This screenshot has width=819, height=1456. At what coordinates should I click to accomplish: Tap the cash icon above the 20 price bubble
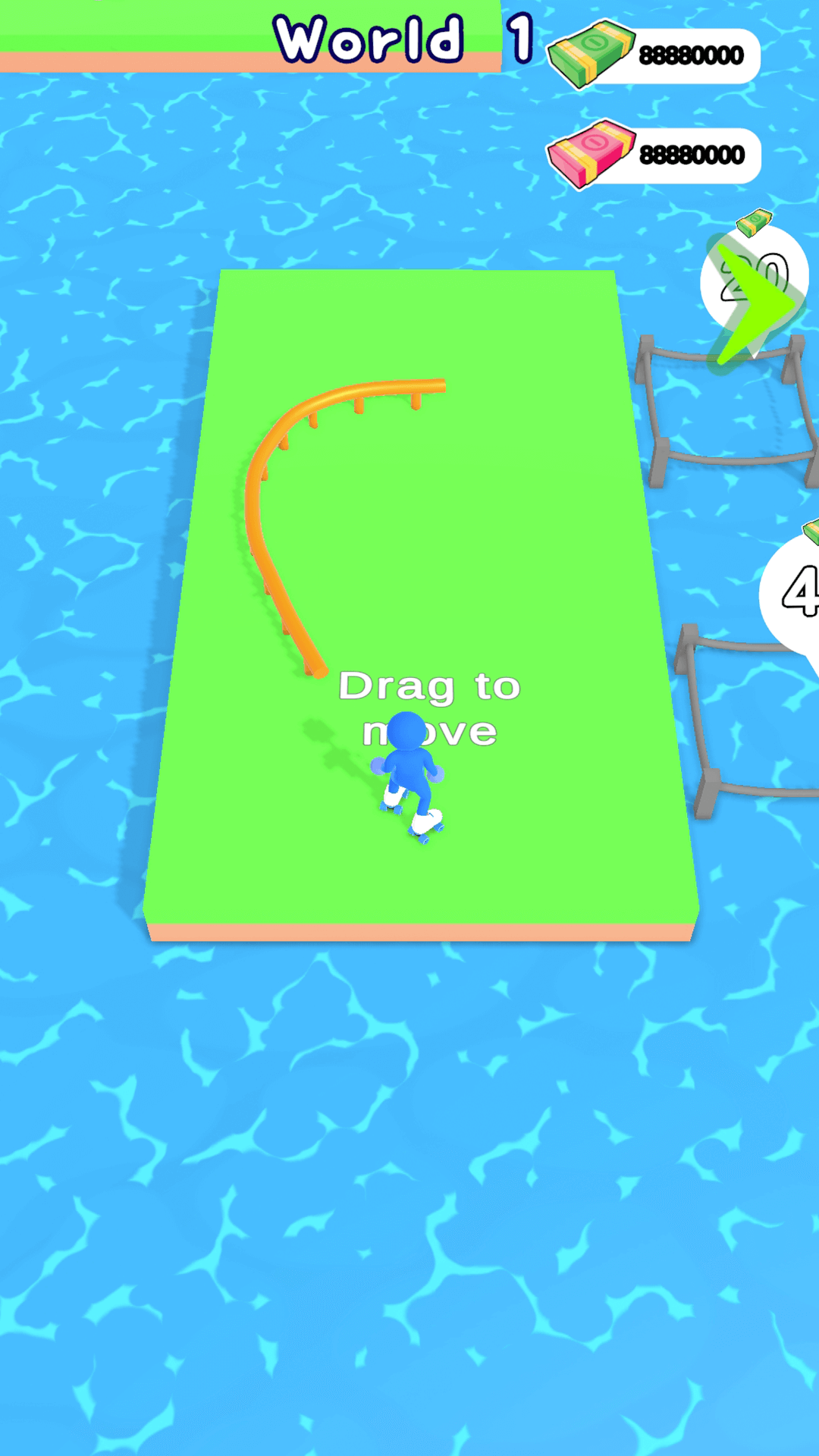click(755, 221)
